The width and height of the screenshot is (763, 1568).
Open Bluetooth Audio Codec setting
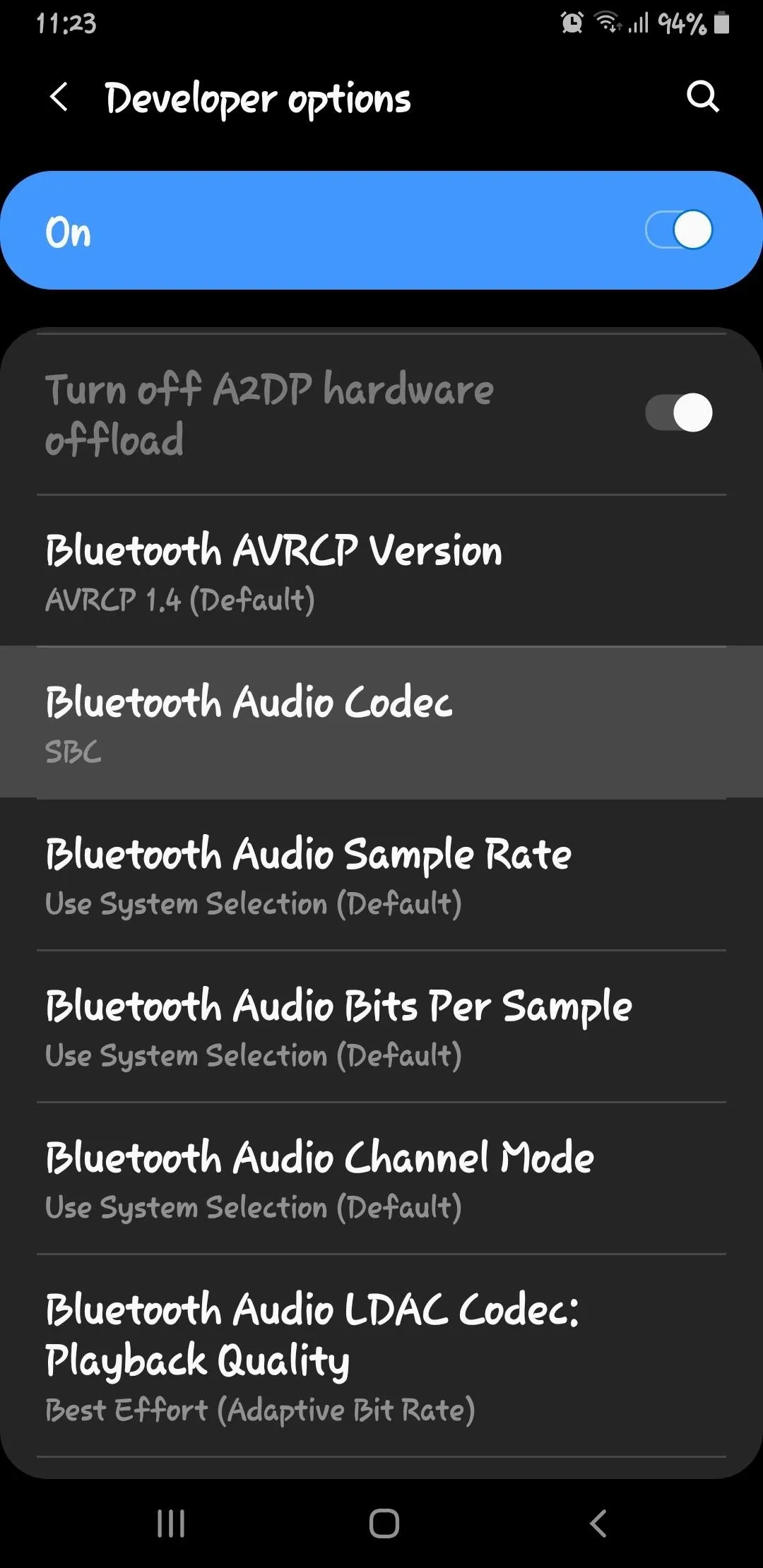(x=381, y=723)
